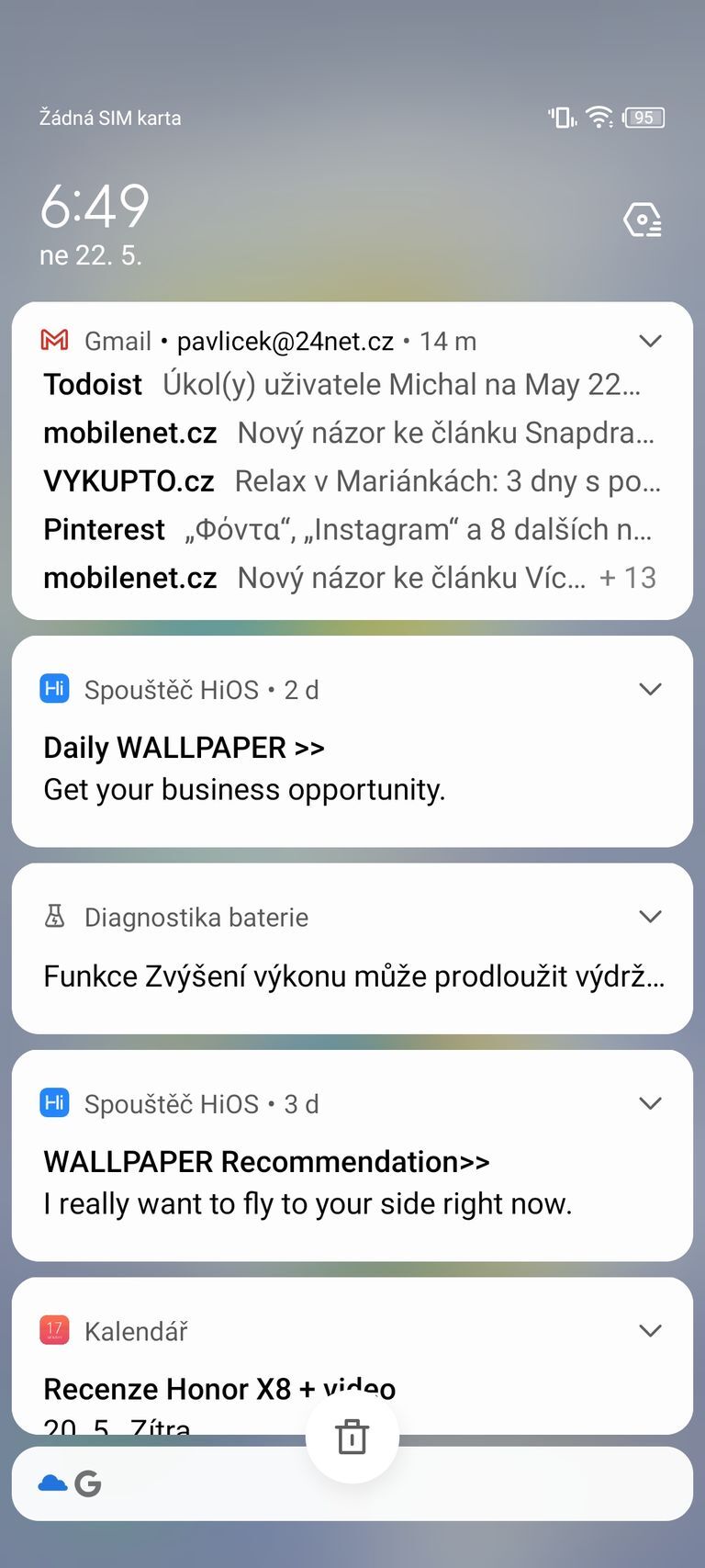
Task: Open the Daily WALLPAPER link
Action: [184, 747]
